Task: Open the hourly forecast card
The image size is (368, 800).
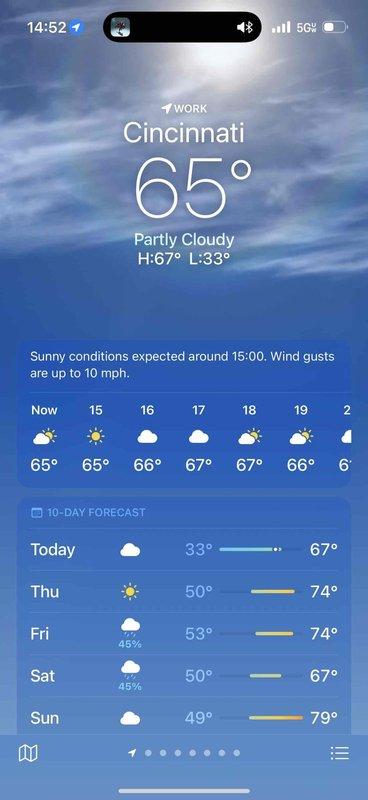Action: [x=184, y=414]
